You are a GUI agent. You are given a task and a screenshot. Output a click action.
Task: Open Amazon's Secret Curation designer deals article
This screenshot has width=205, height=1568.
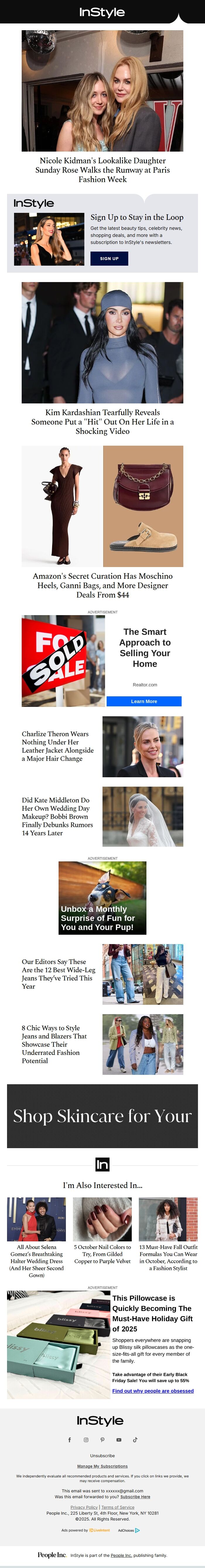tap(102, 585)
